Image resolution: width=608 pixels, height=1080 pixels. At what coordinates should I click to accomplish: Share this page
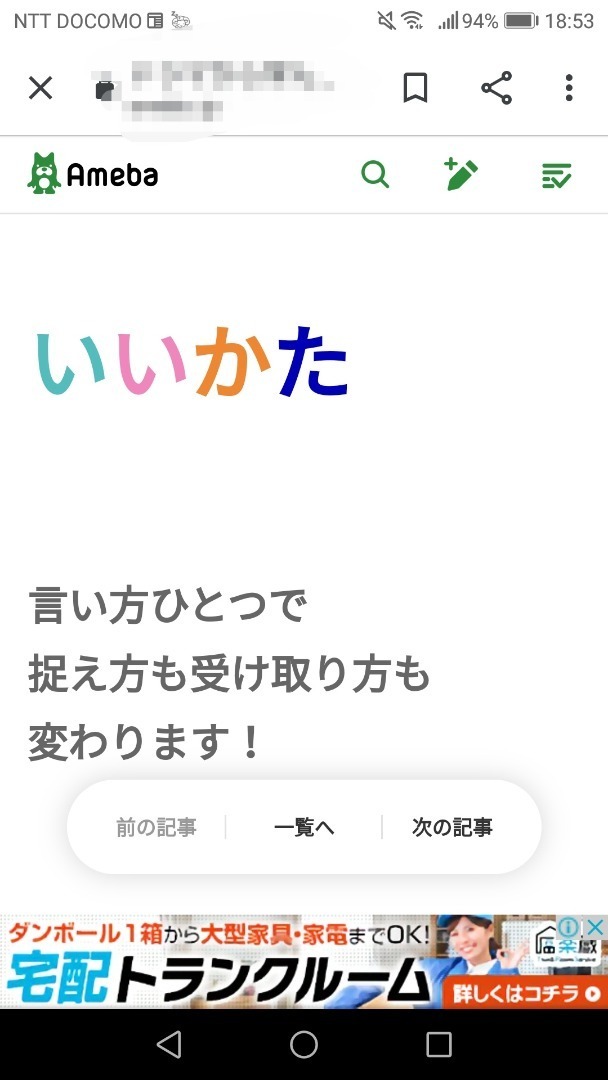(496, 88)
